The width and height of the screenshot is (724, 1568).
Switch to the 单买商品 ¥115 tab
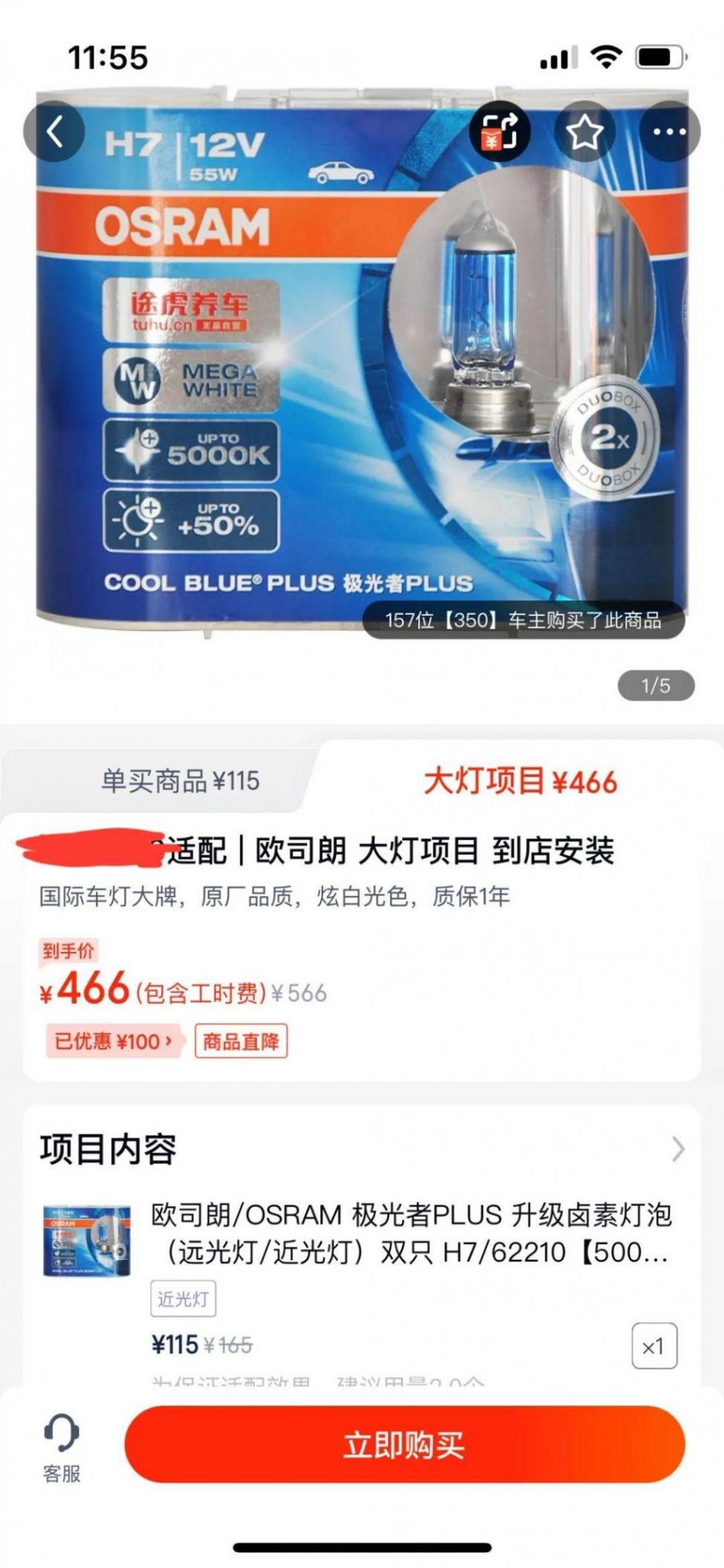pyautogui.click(x=180, y=781)
